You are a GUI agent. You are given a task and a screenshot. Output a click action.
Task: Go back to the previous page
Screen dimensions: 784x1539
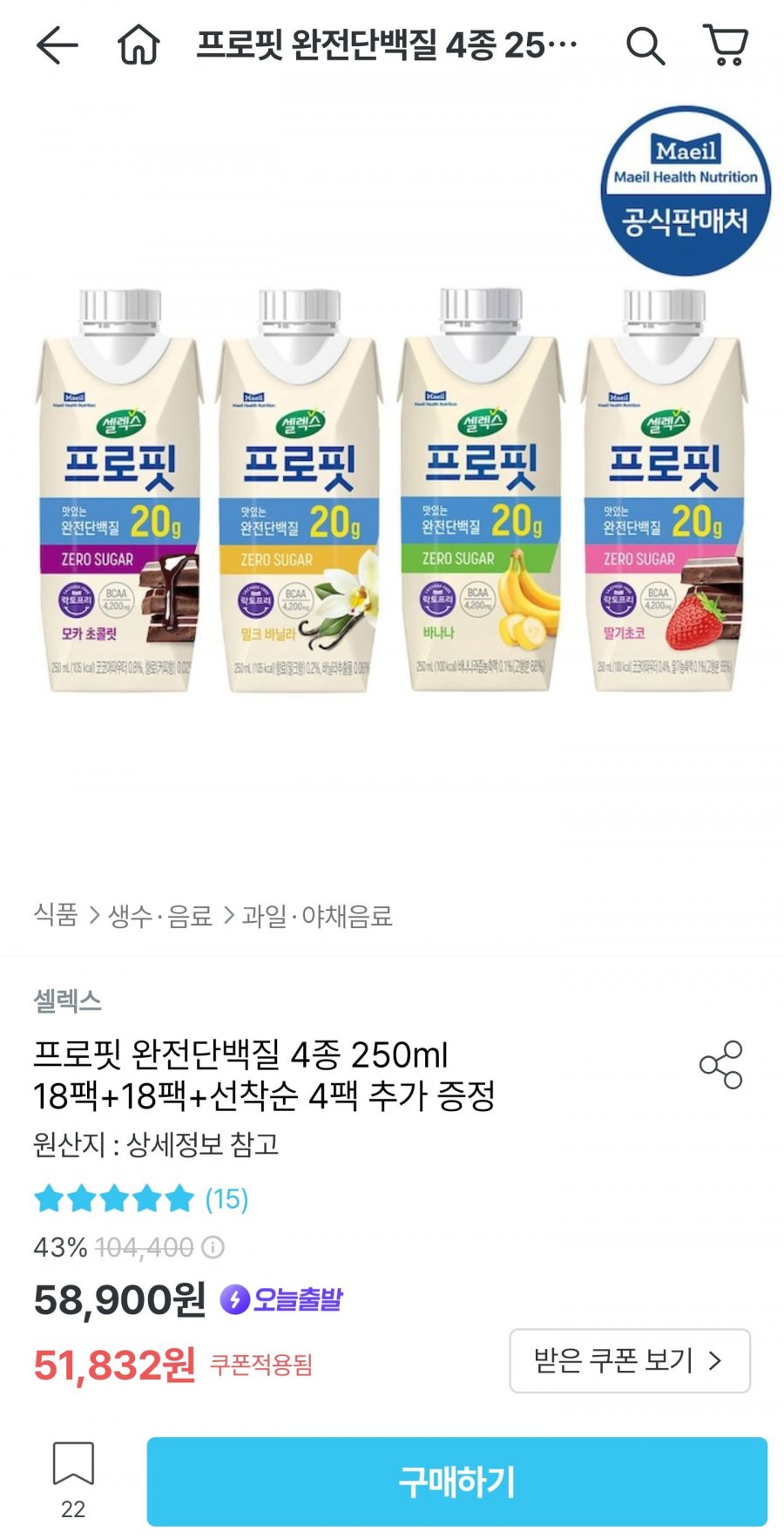tap(57, 45)
